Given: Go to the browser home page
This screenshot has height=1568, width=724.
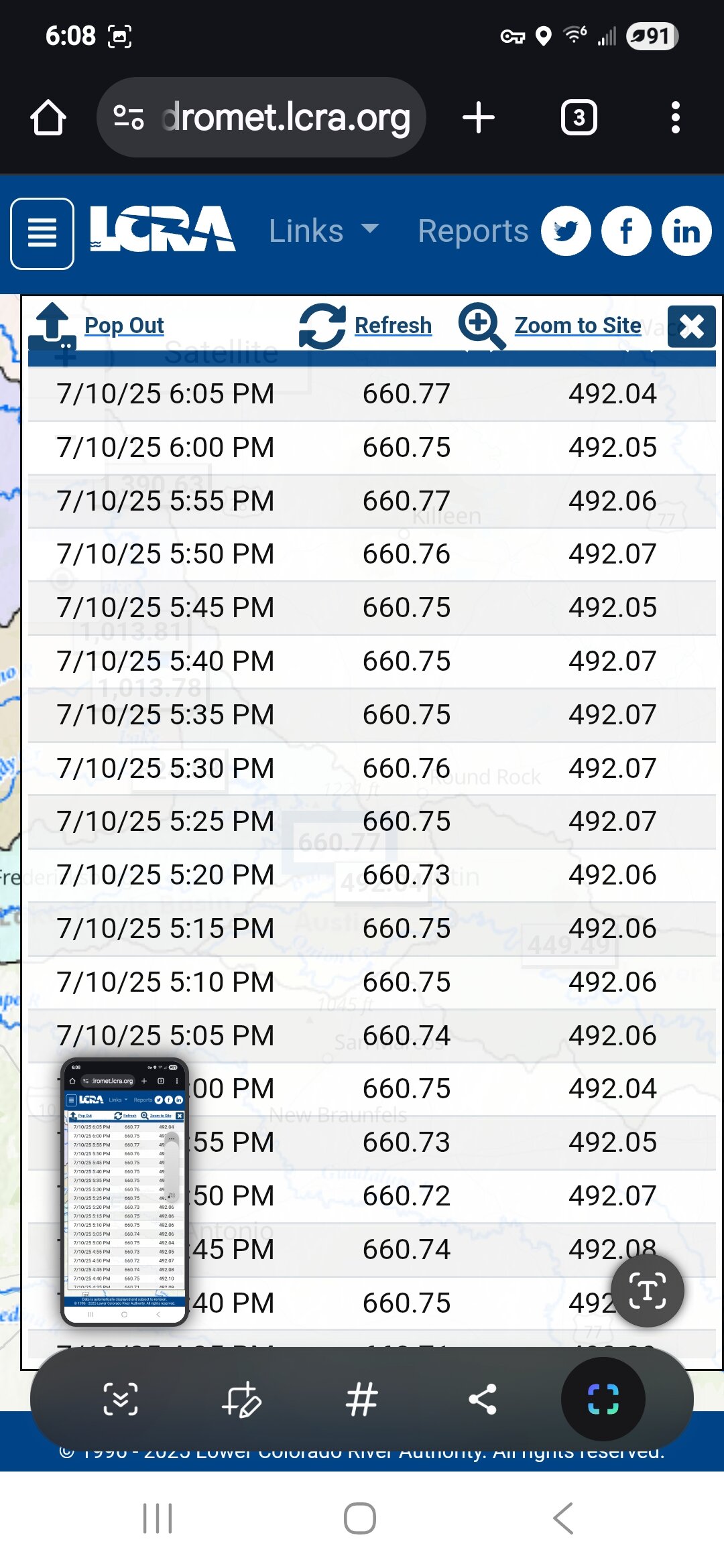Looking at the screenshot, I should pos(48,118).
